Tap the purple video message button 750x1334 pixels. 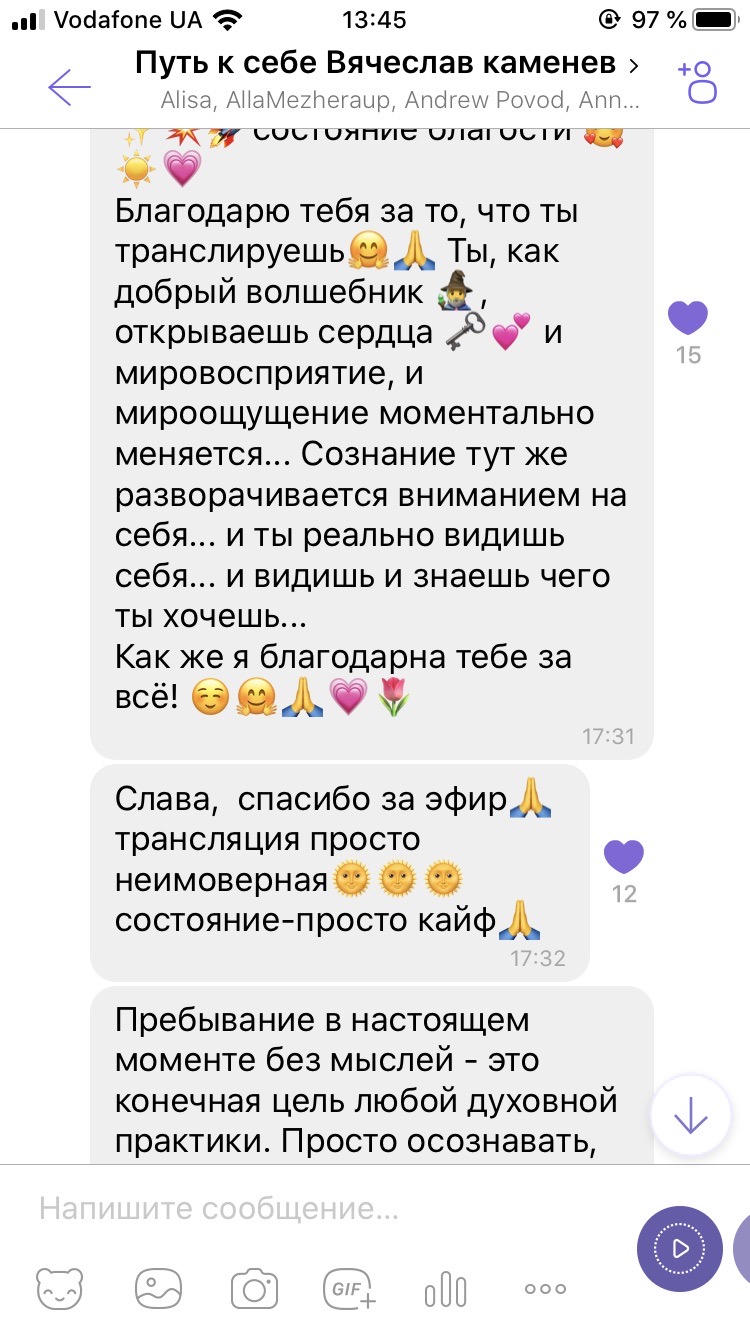[x=680, y=1248]
